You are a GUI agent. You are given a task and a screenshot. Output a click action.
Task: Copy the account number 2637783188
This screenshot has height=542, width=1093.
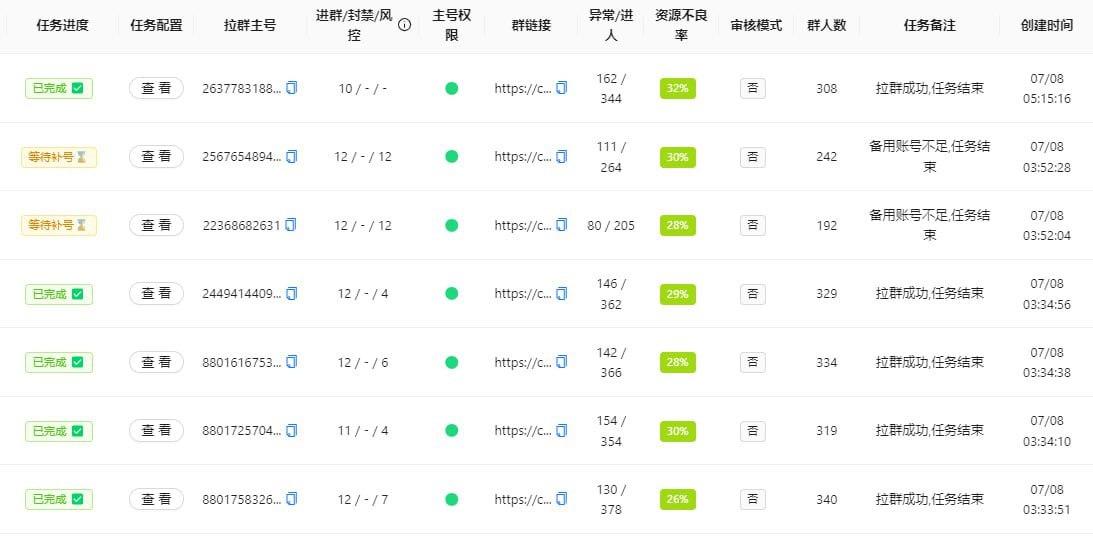(292, 88)
